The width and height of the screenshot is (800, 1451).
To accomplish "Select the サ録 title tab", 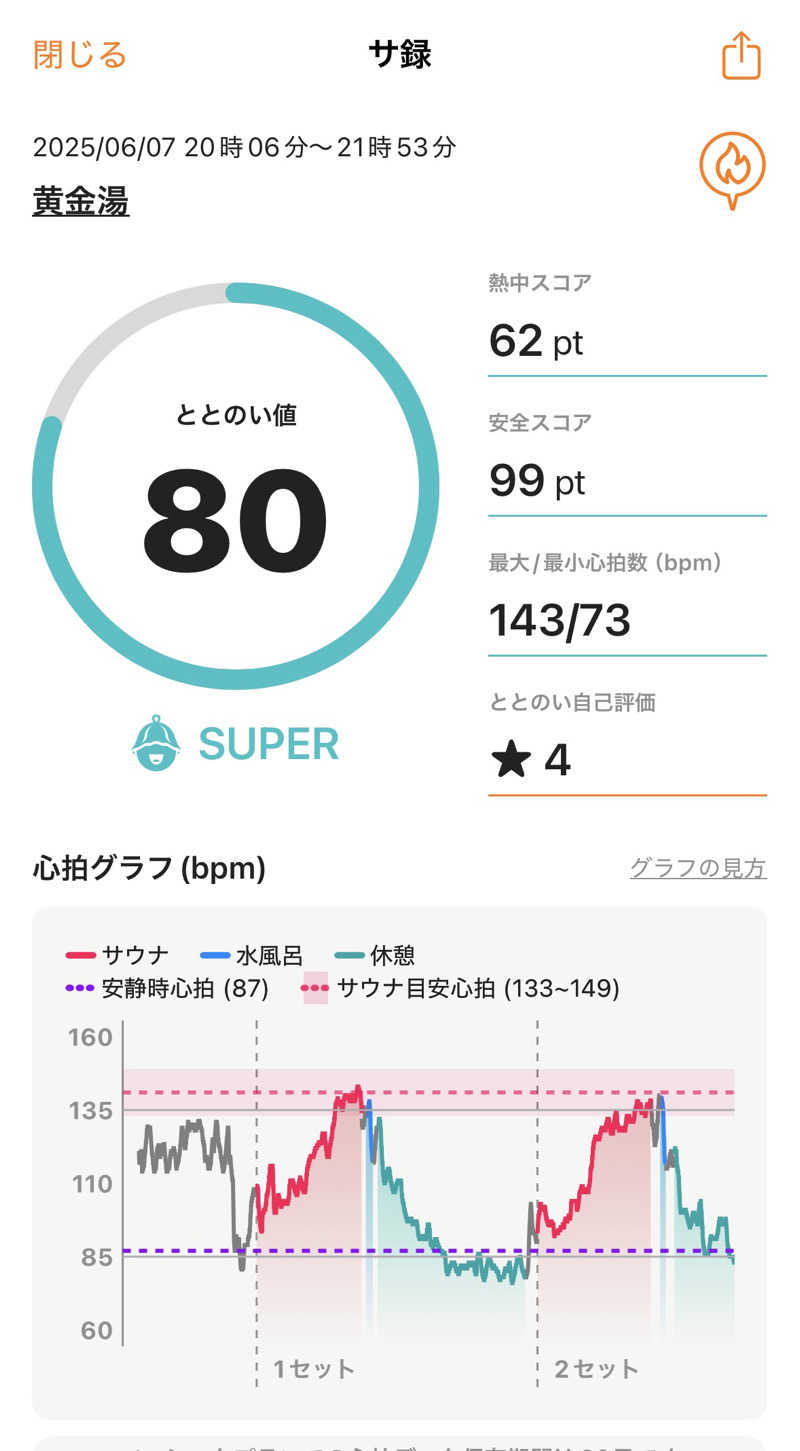I will 400,55.
